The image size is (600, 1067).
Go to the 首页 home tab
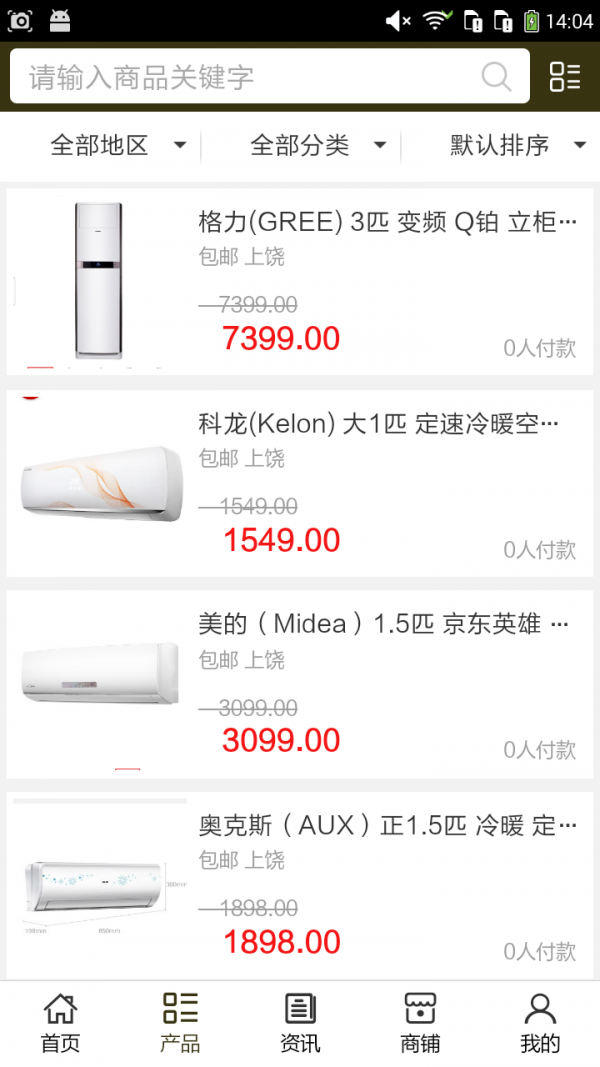coord(60,1023)
